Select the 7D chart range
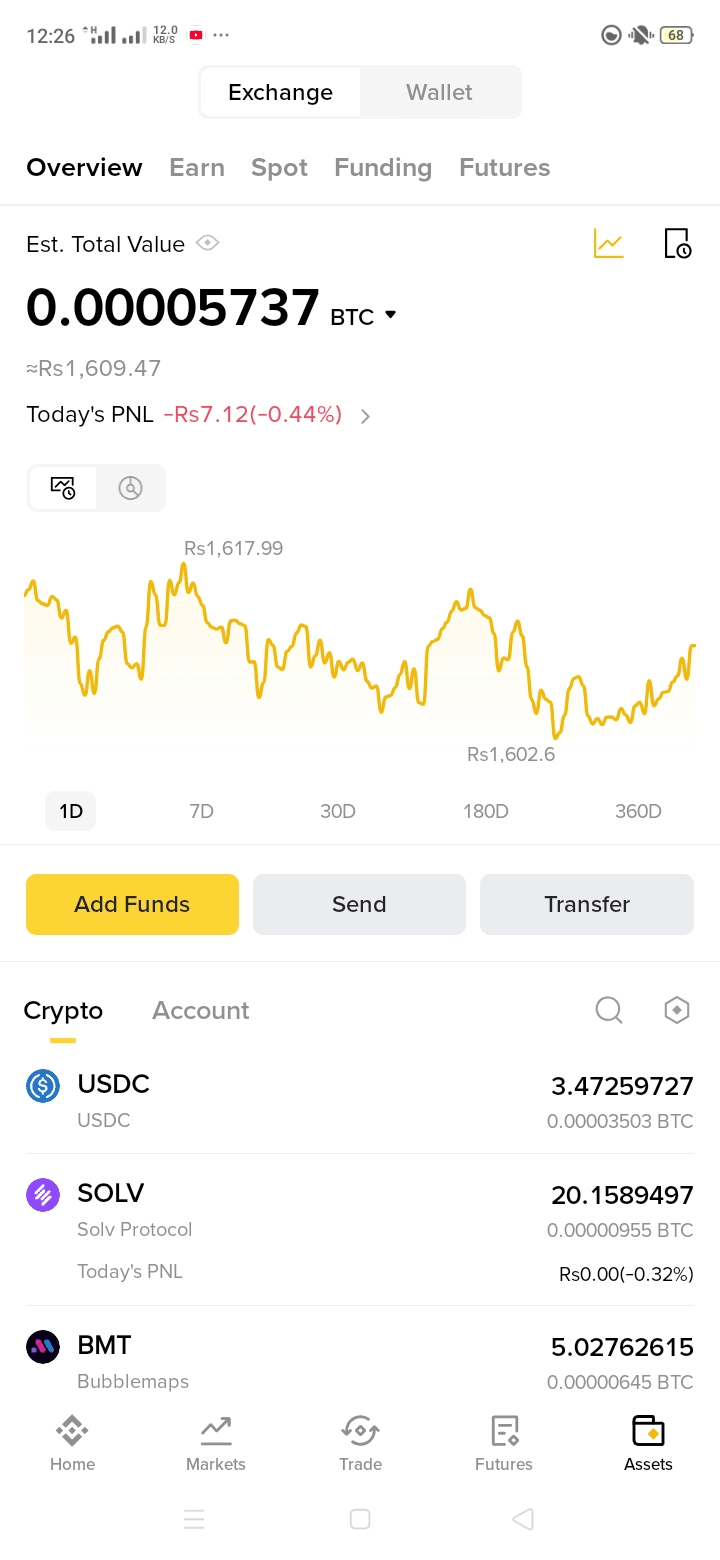 [x=202, y=811]
